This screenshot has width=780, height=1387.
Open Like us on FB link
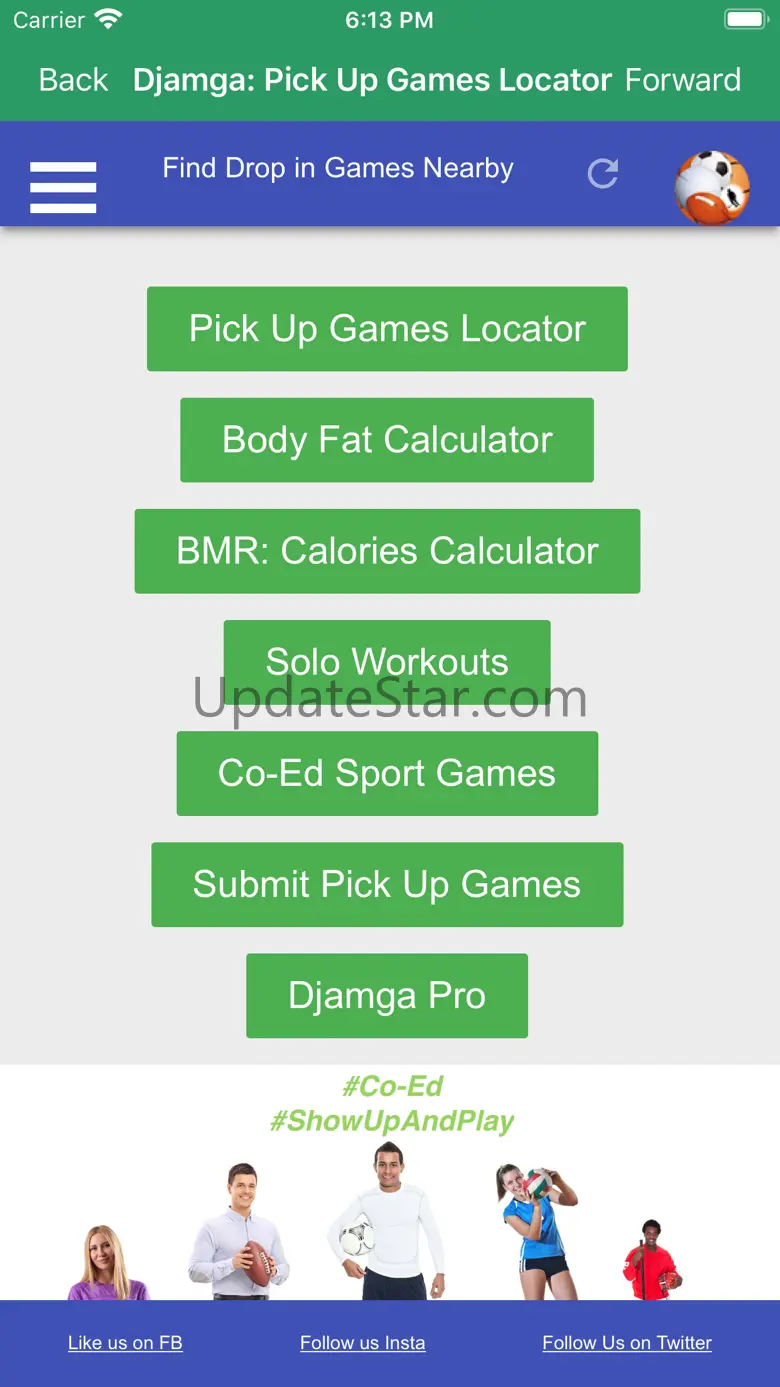click(125, 1343)
